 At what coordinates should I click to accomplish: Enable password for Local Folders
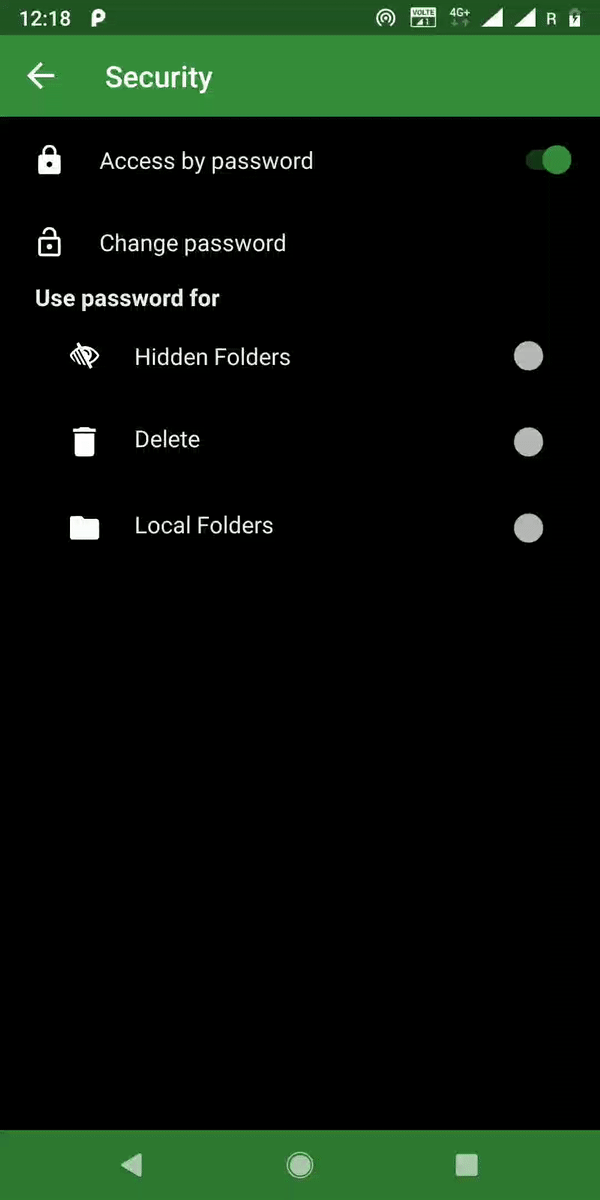pos(528,527)
